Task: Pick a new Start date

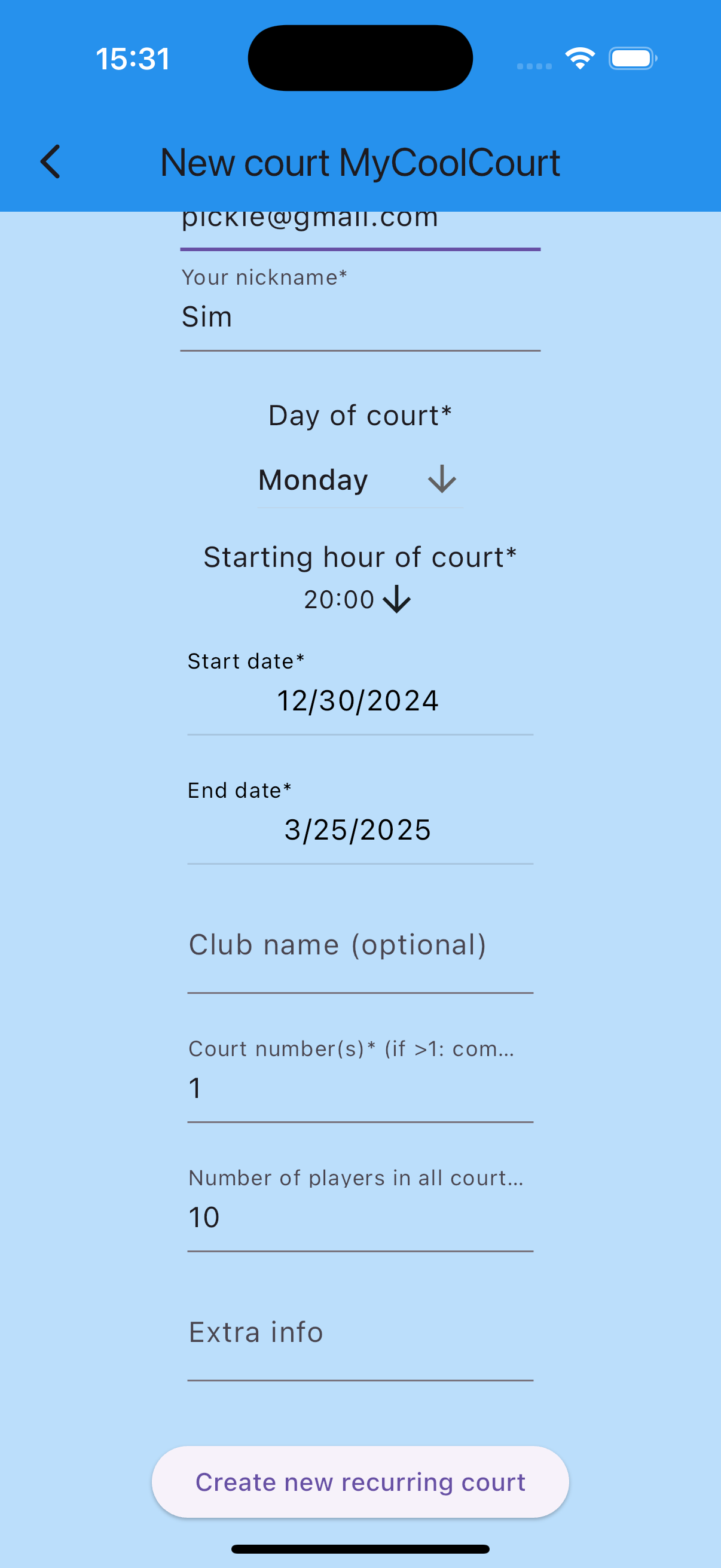Action: pyautogui.click(x=359, y=701)
